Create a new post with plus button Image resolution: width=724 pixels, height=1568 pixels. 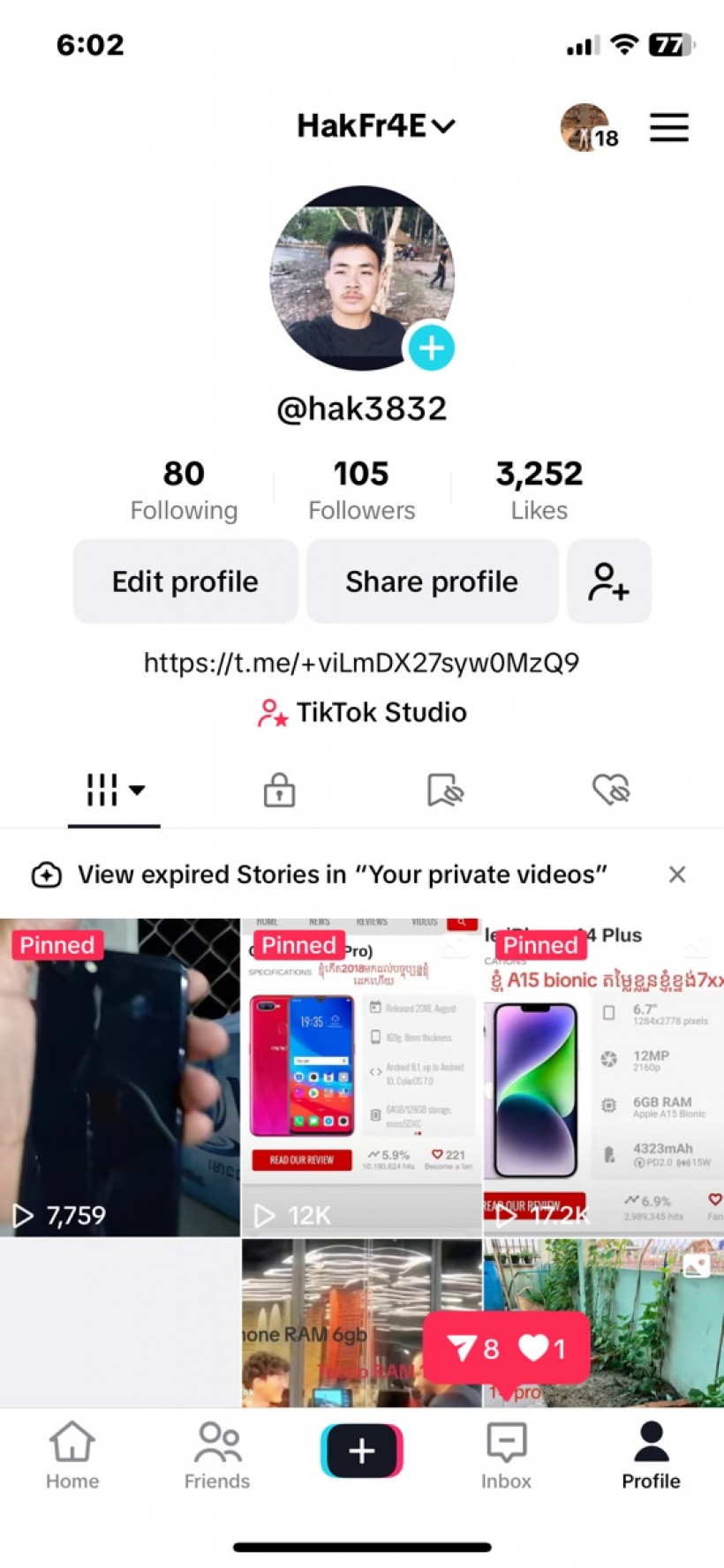(x=361, y=1451)
